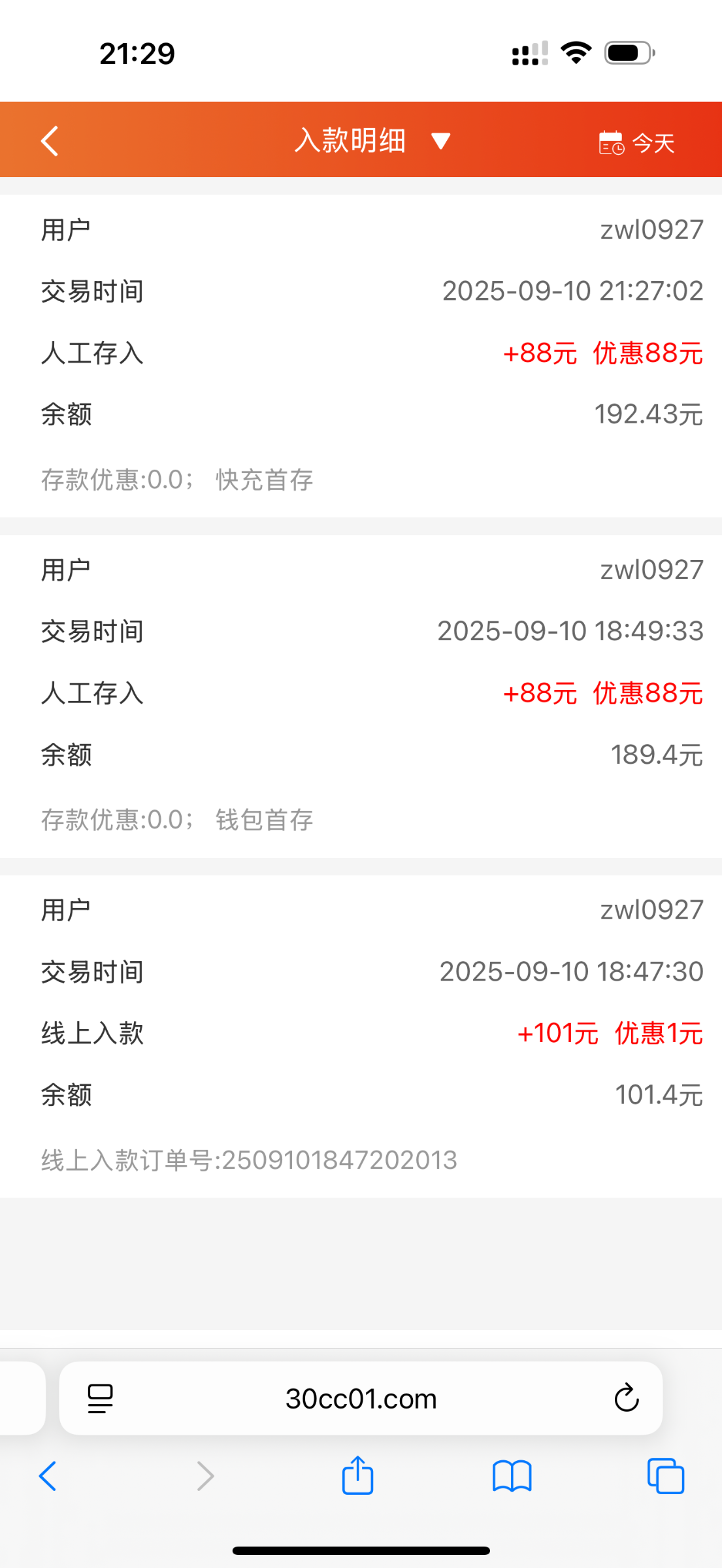
Task: Open the page settings menu in address bar
Action: (100, 1399)
